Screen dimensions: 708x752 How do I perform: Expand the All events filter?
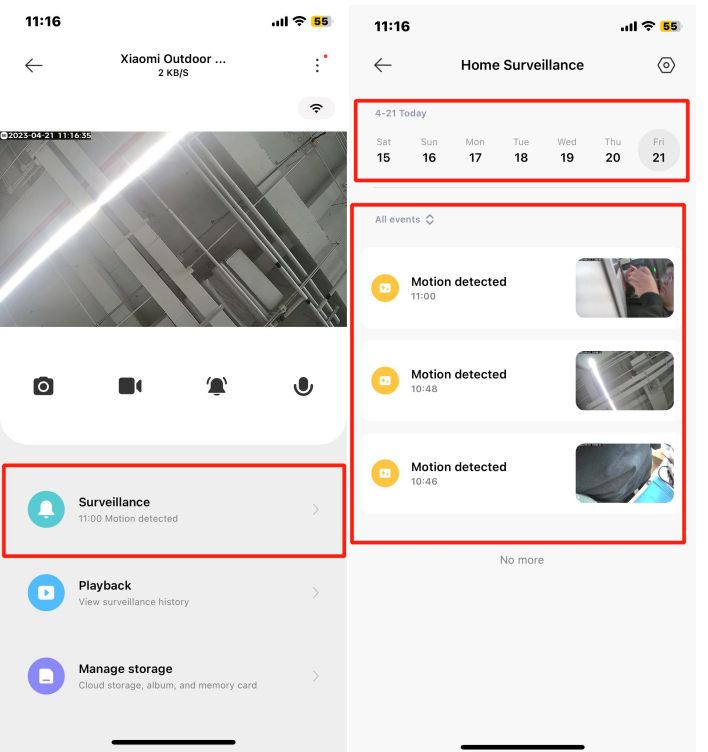pyautogui.click(x=405, y=219)
